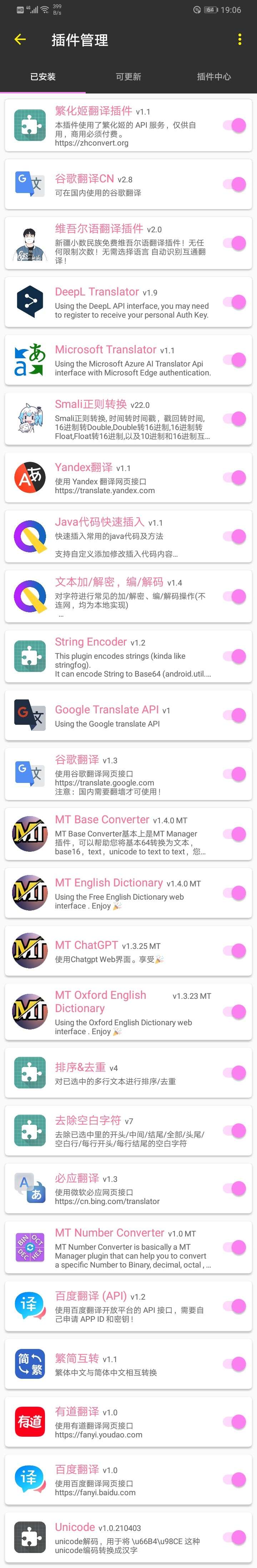Switch to the 可更新 tab
Screen dimensions: 257x1568
pos(128,77)
